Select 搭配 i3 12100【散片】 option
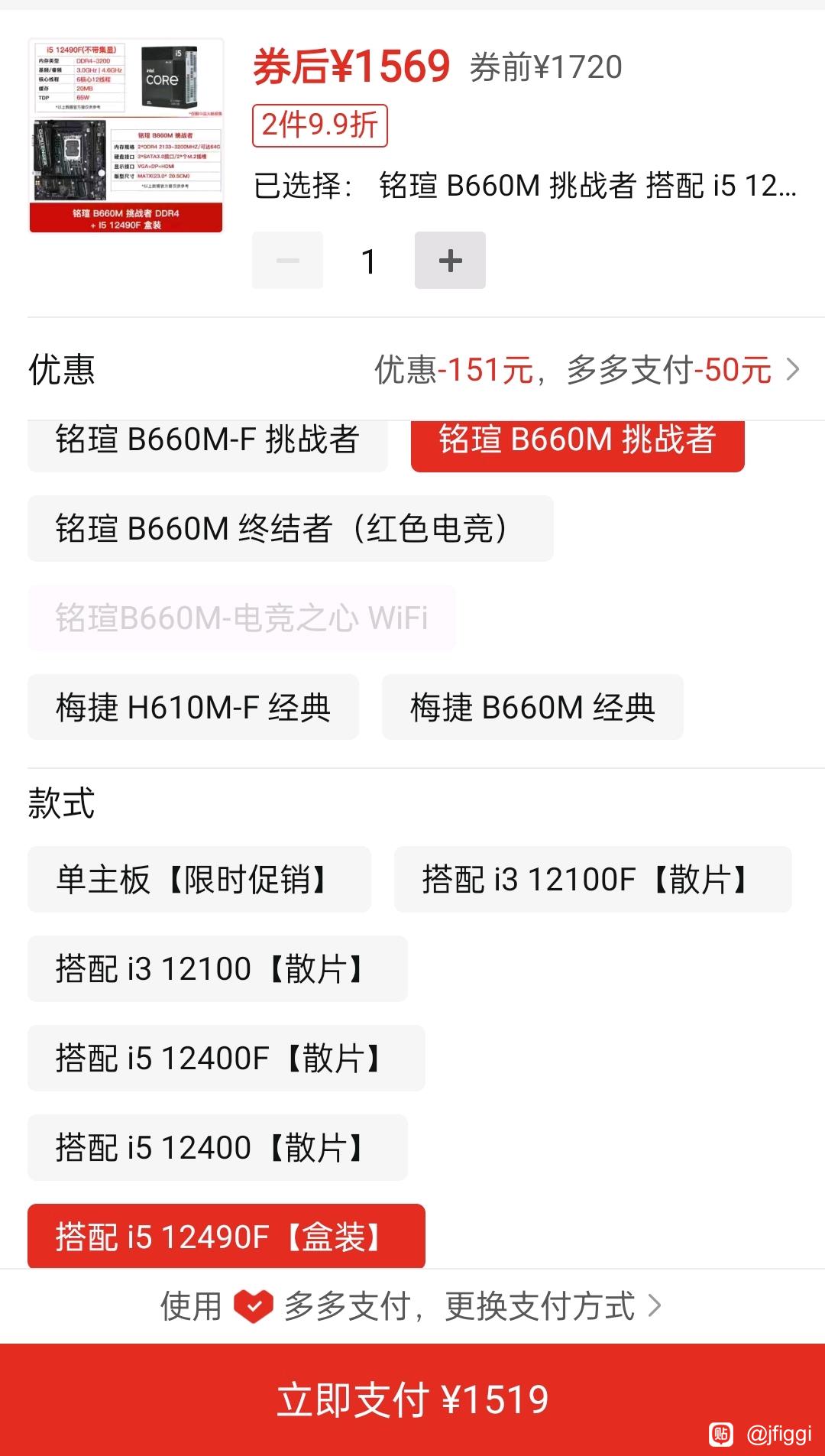Viewport: 825px width, 1456px height. point(218,968)
